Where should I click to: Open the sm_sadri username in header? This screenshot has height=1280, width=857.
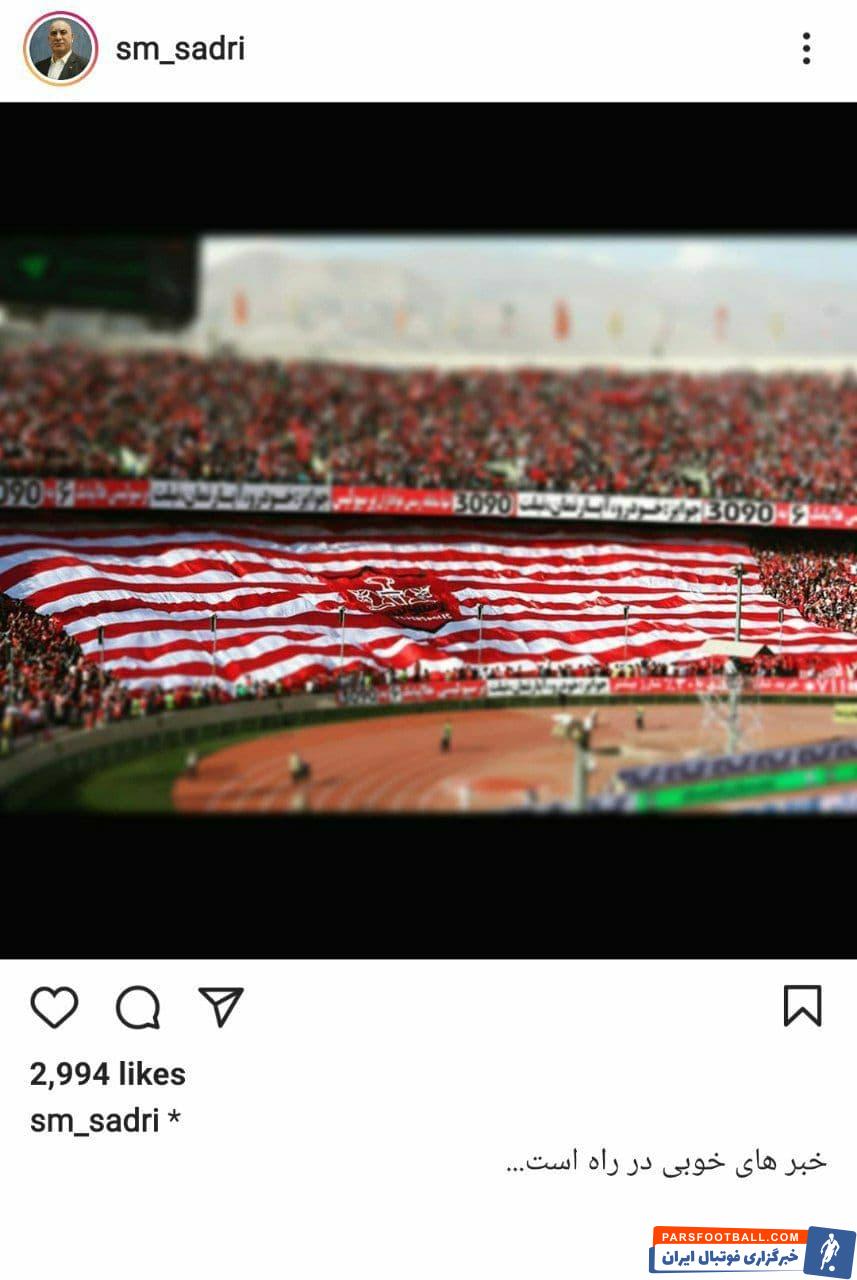pos(180,49)
